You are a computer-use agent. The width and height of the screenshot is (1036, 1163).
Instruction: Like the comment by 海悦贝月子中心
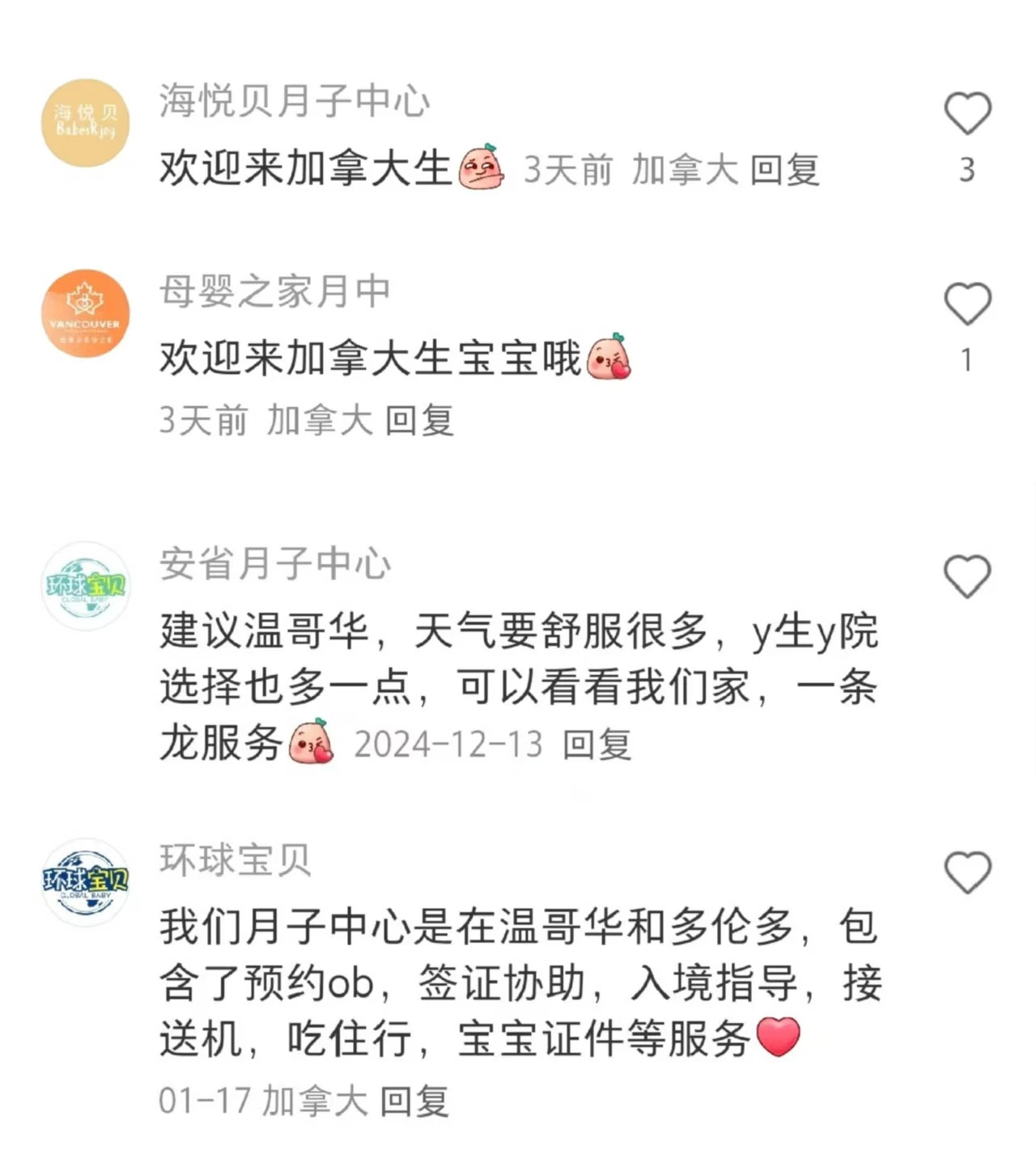coord(967,113)
